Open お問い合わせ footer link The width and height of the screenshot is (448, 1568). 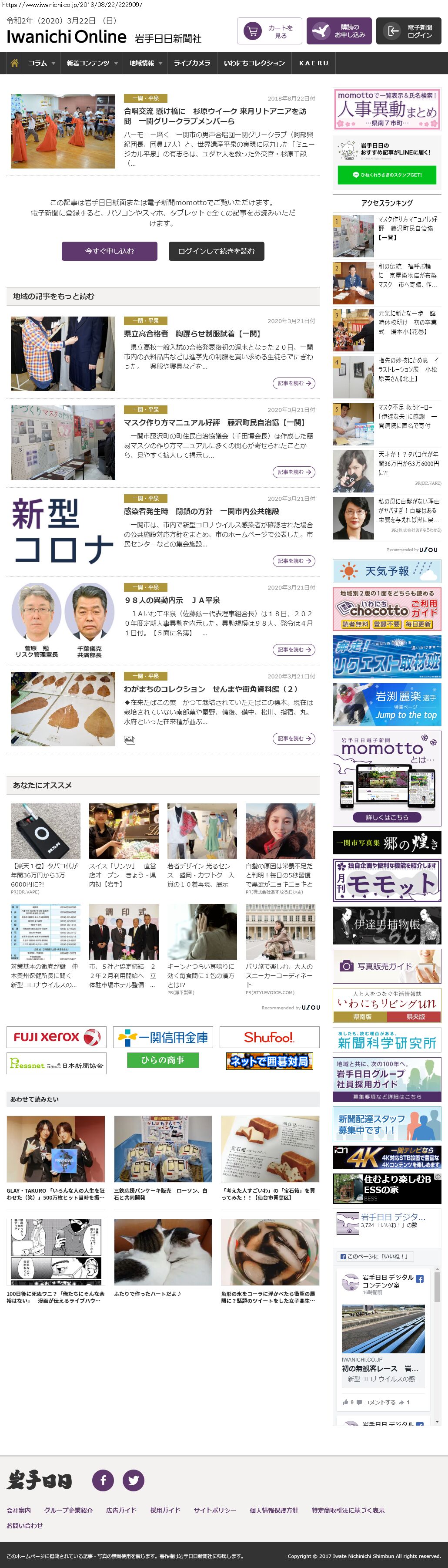(25, 1525)
